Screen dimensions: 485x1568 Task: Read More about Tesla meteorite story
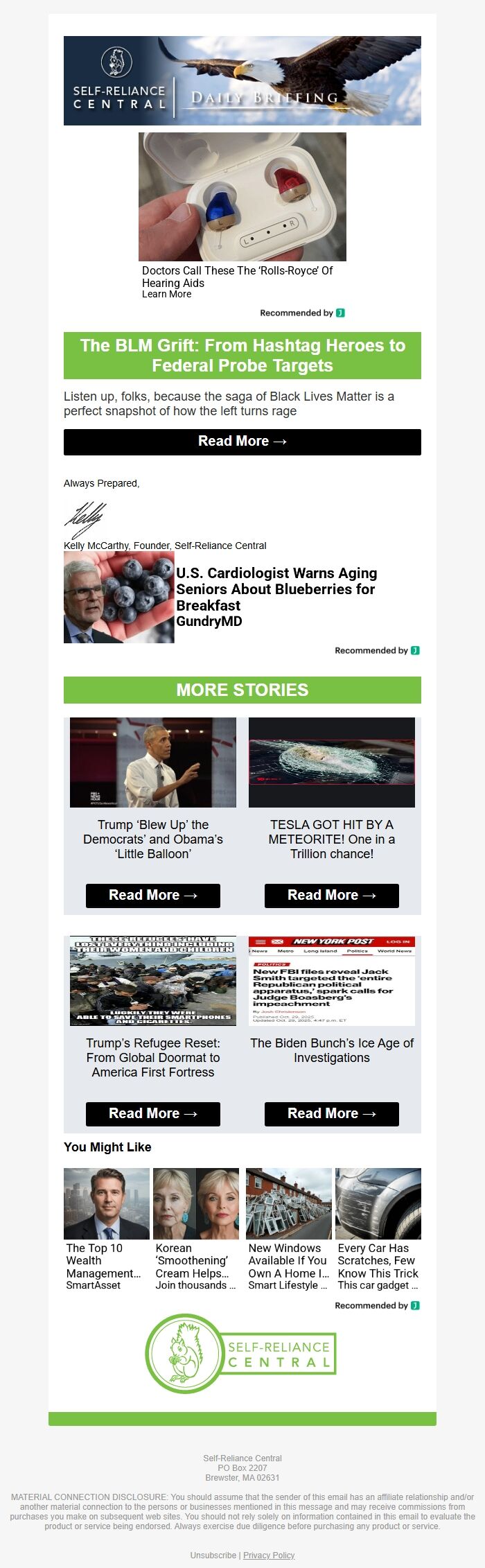pos(331,895)
